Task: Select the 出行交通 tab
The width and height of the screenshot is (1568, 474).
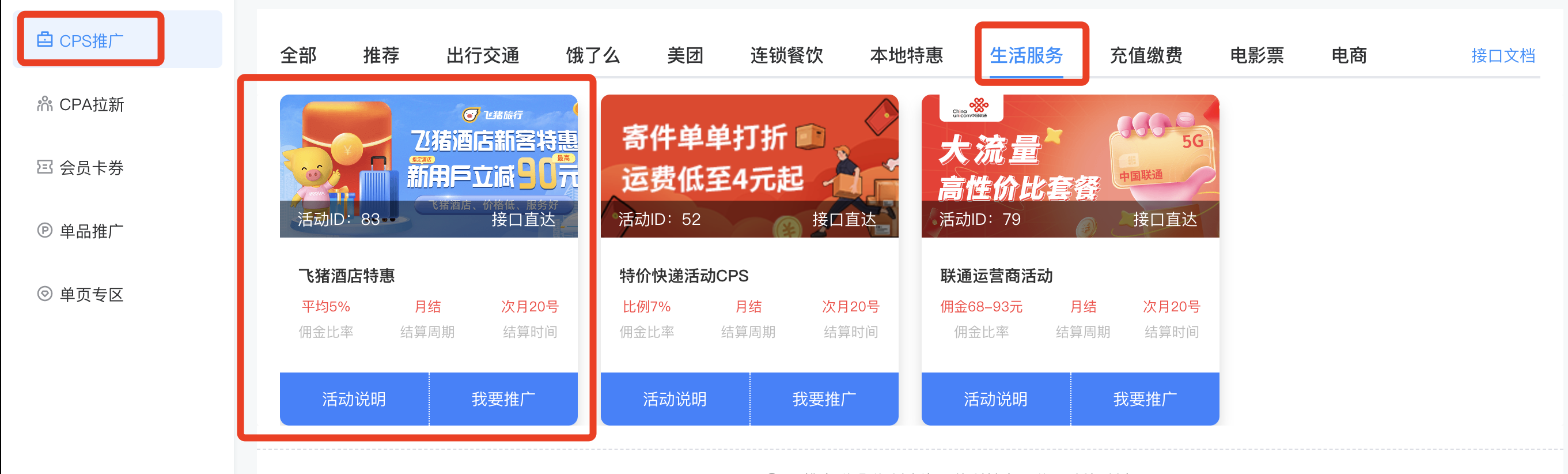Action: pos(483,55)
